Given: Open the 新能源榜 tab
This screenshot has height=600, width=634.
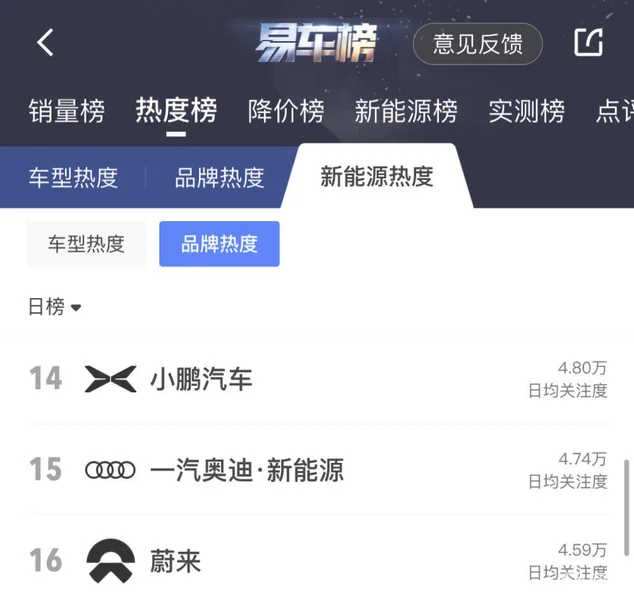Looking at the screenshot, I should tap(406, 111).
